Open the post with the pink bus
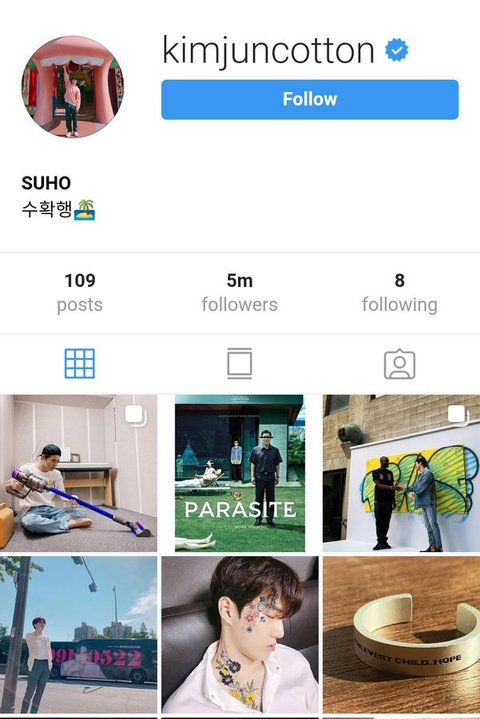The image size is (480, 719). tap(78, 635)
